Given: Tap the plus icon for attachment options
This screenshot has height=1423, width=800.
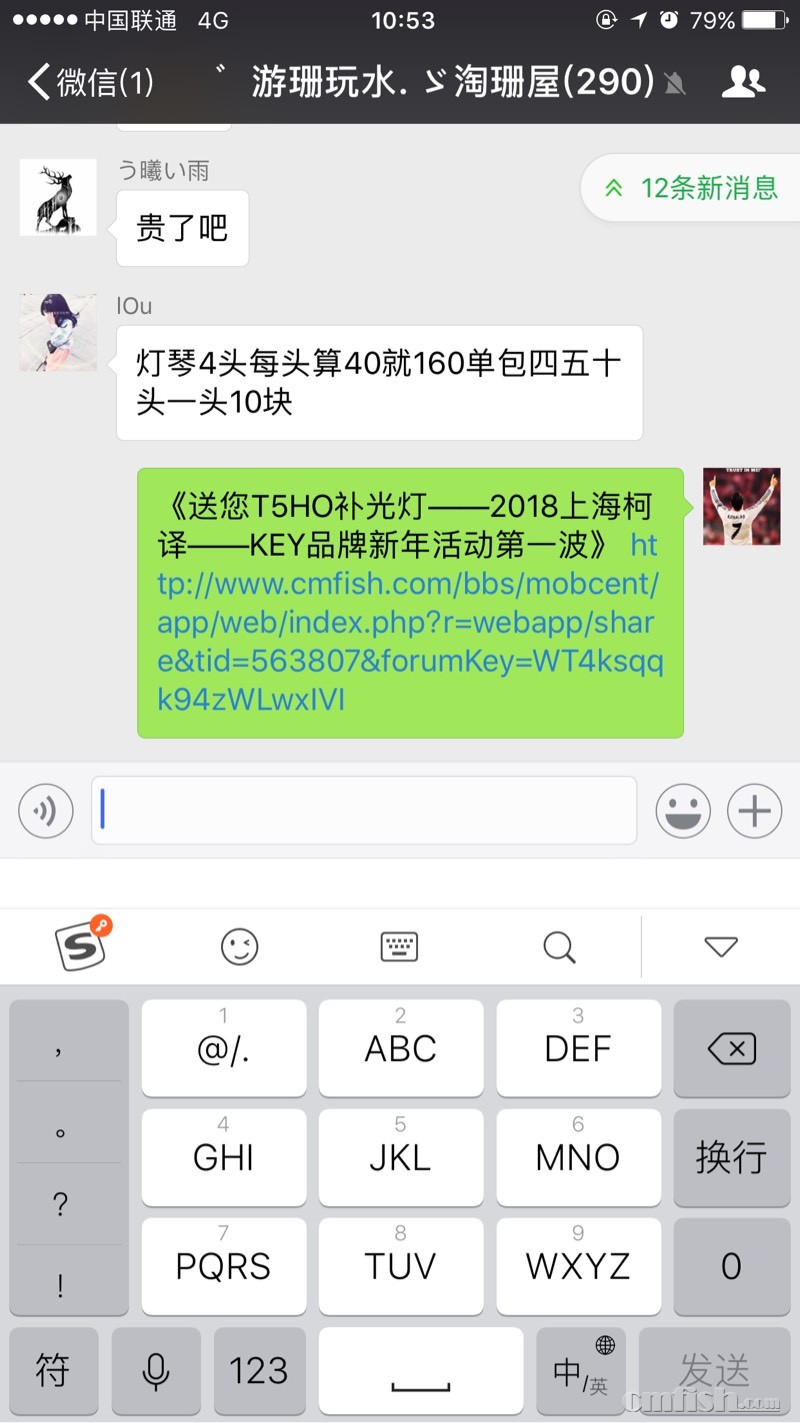Looking at the screenshot, I should tap(753, 810).
